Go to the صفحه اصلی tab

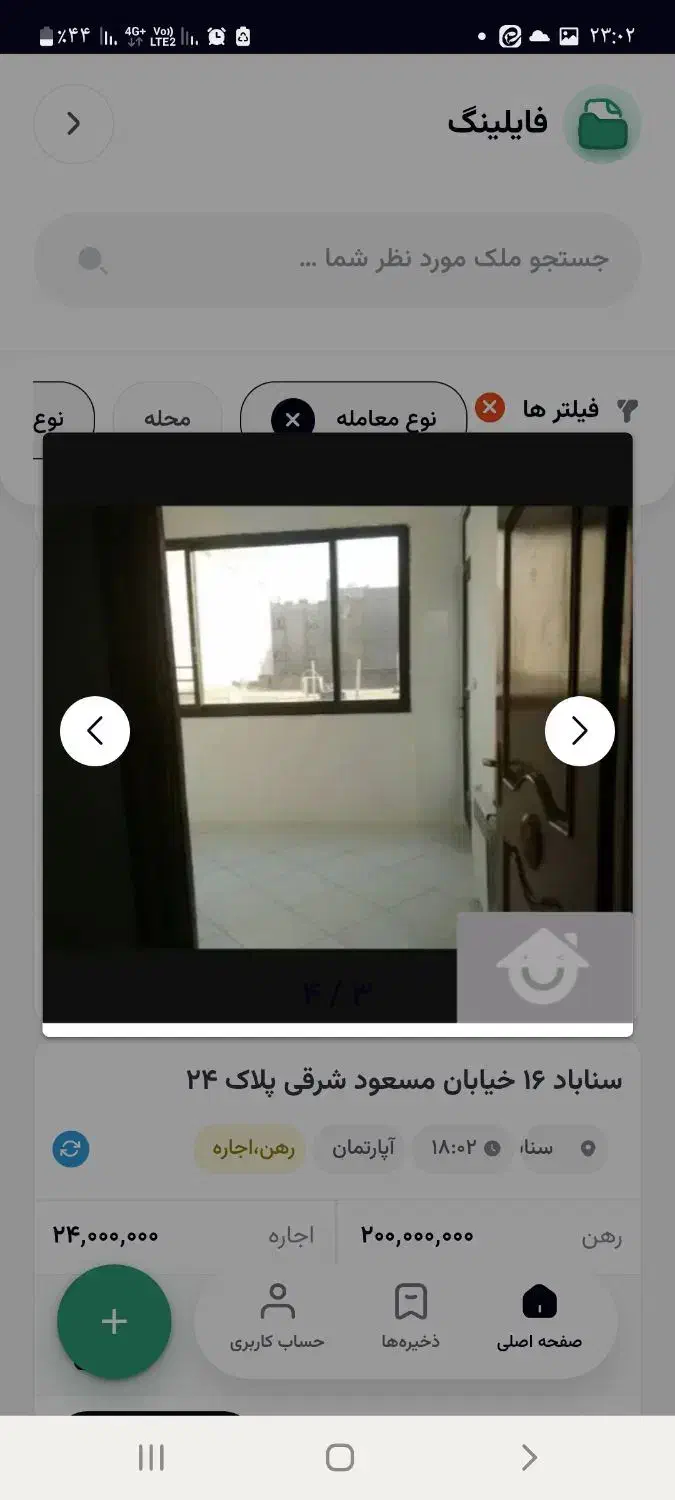(x=539, y=1317)
